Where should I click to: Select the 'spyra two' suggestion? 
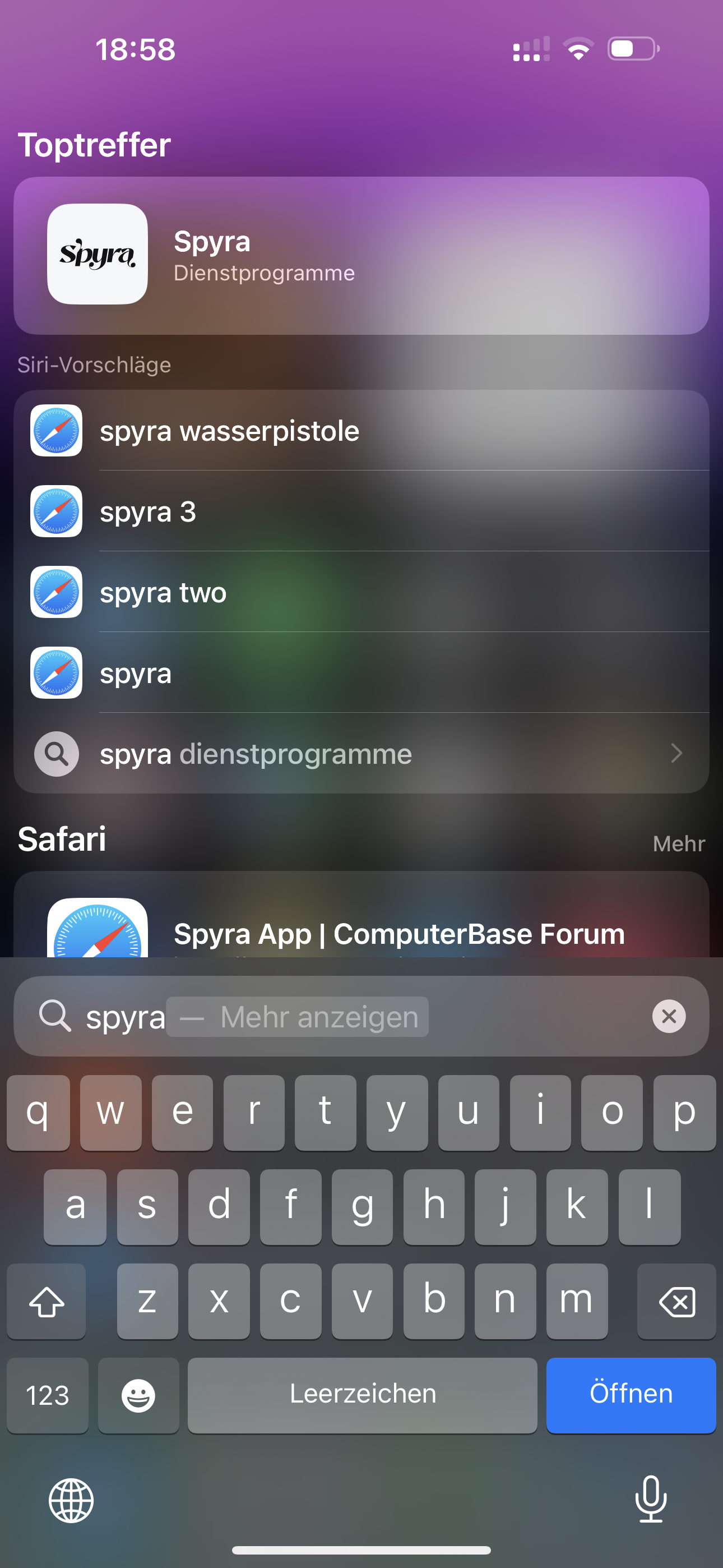361,592
